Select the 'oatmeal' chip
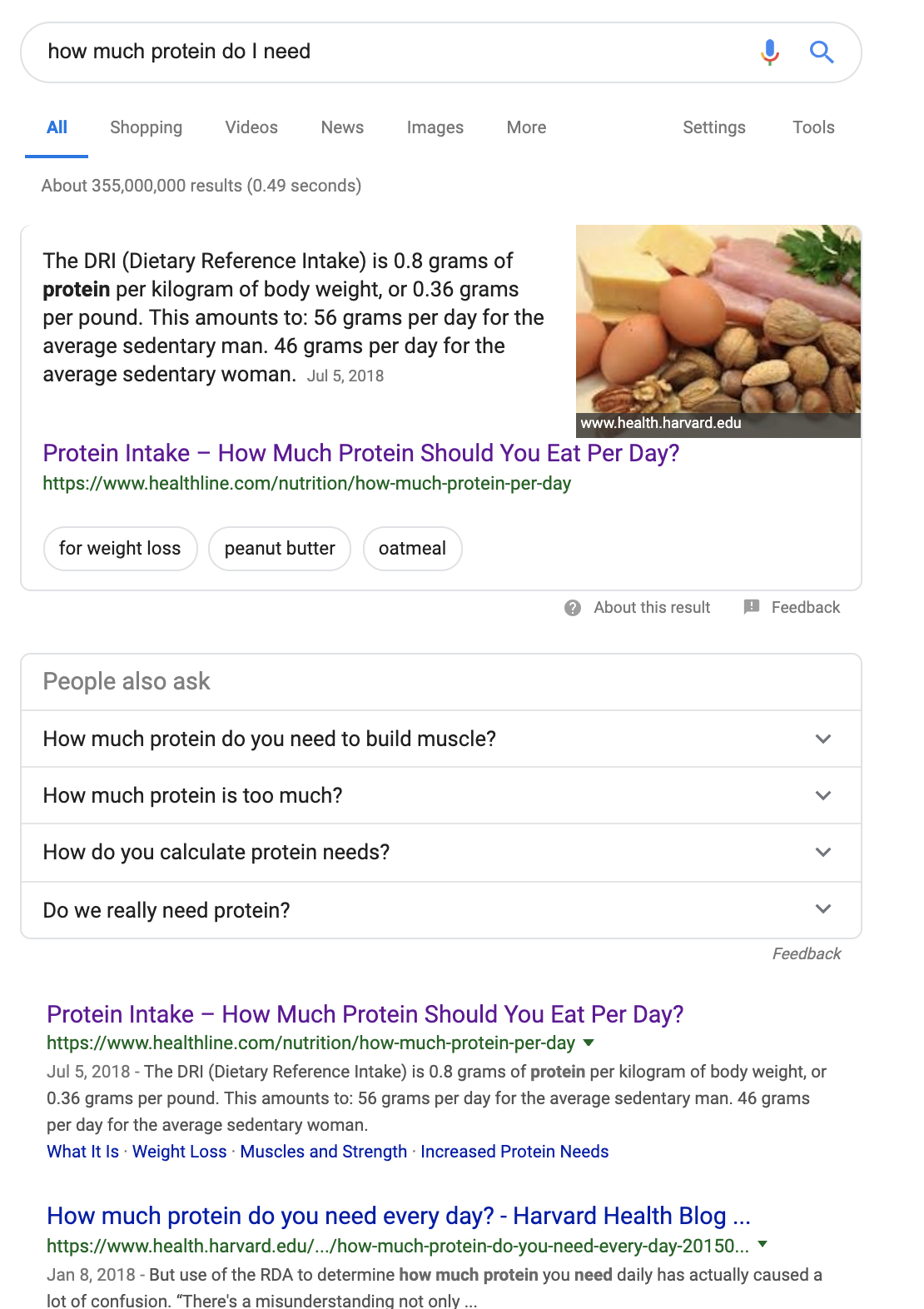Screen dimensions: 924x1309 [412, 549]
